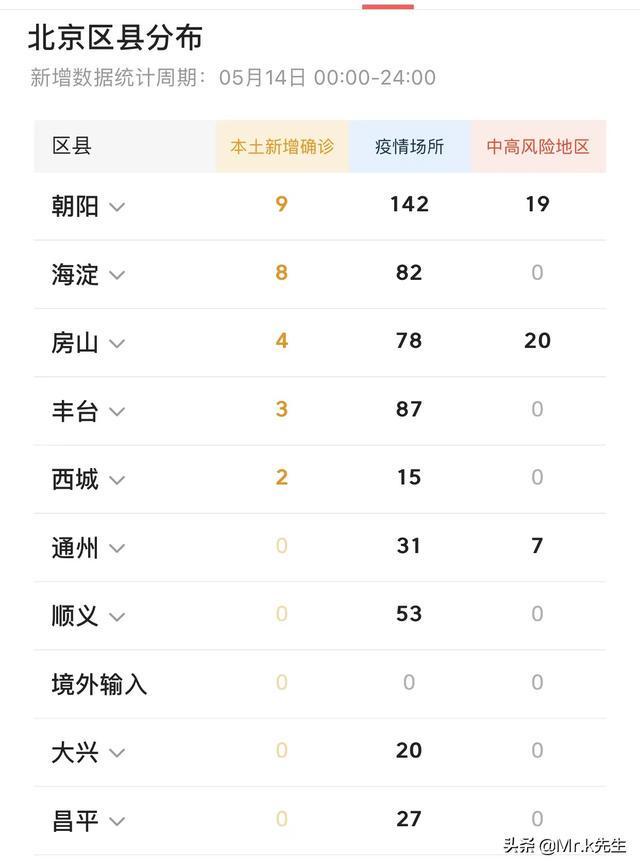The width and height of the screenshot is (640, 868).
Task: Tap the chevron next to 顺义
Action: [x=116, y=617]
